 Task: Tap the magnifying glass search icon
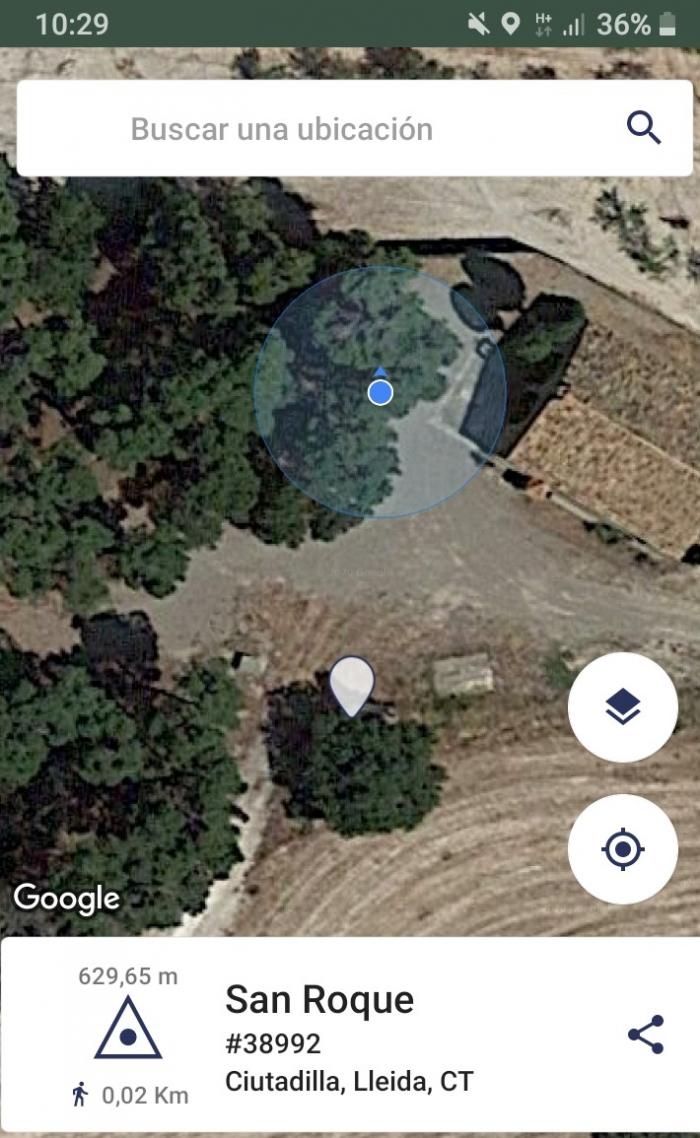[x=643, y=128]
